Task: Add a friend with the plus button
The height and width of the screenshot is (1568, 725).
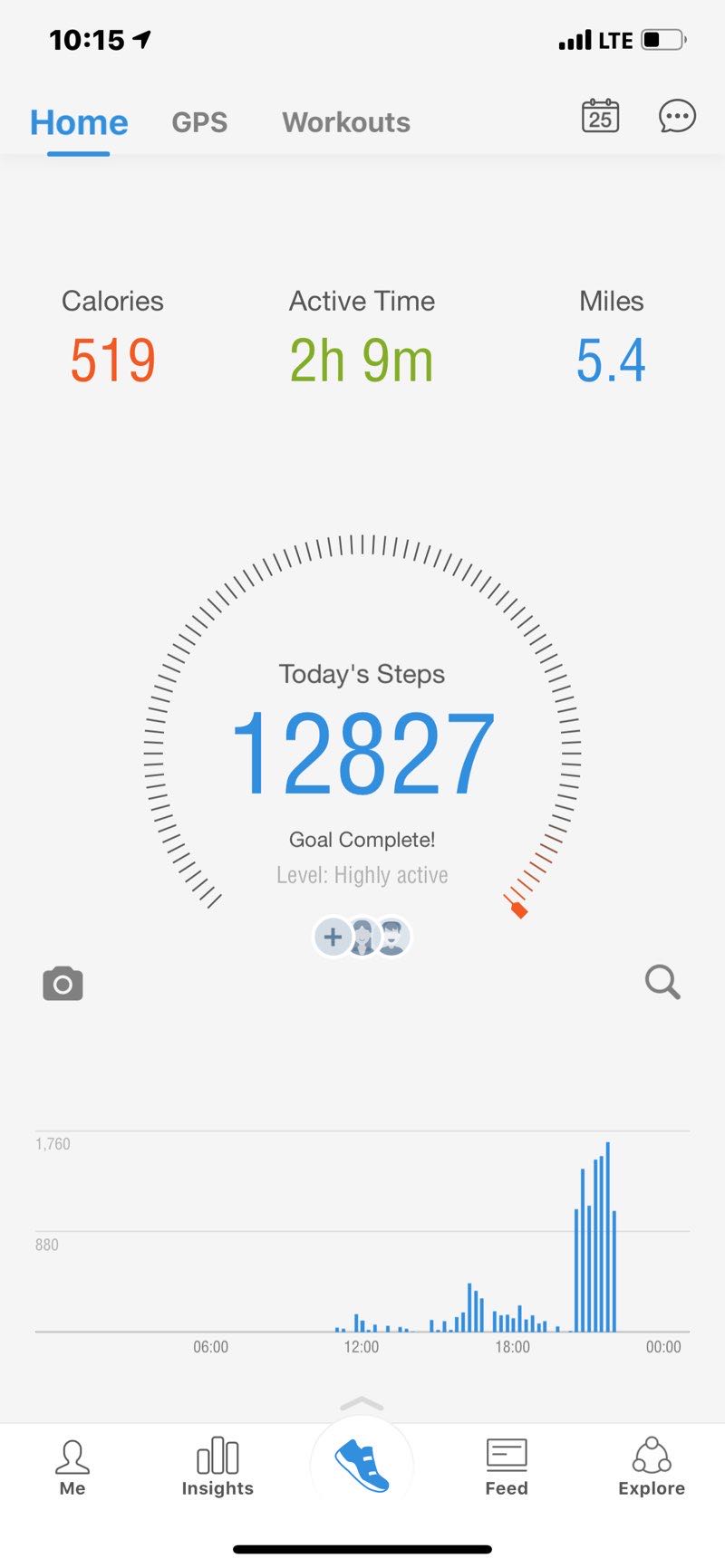Action: coord(333,937)
